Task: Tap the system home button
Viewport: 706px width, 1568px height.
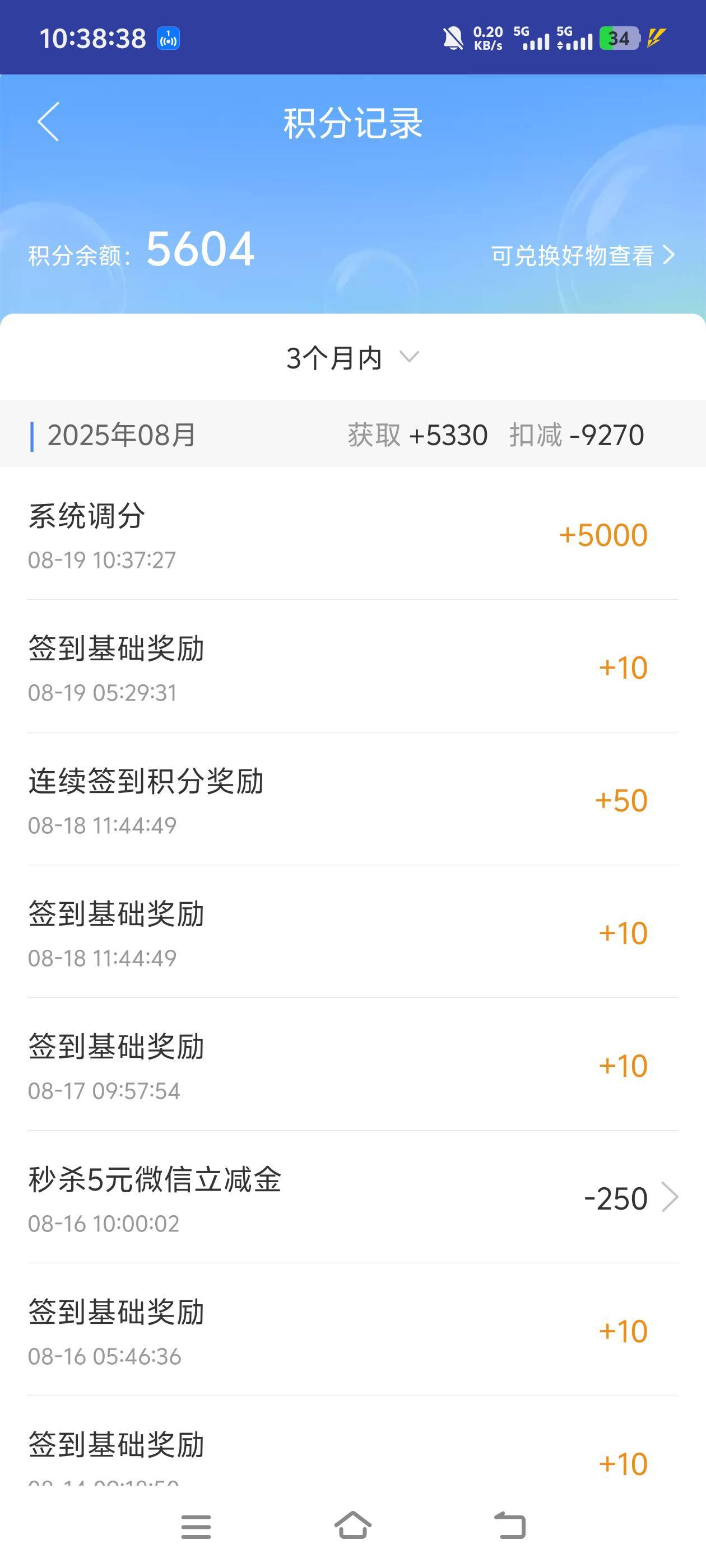Action: point(352,1525)
